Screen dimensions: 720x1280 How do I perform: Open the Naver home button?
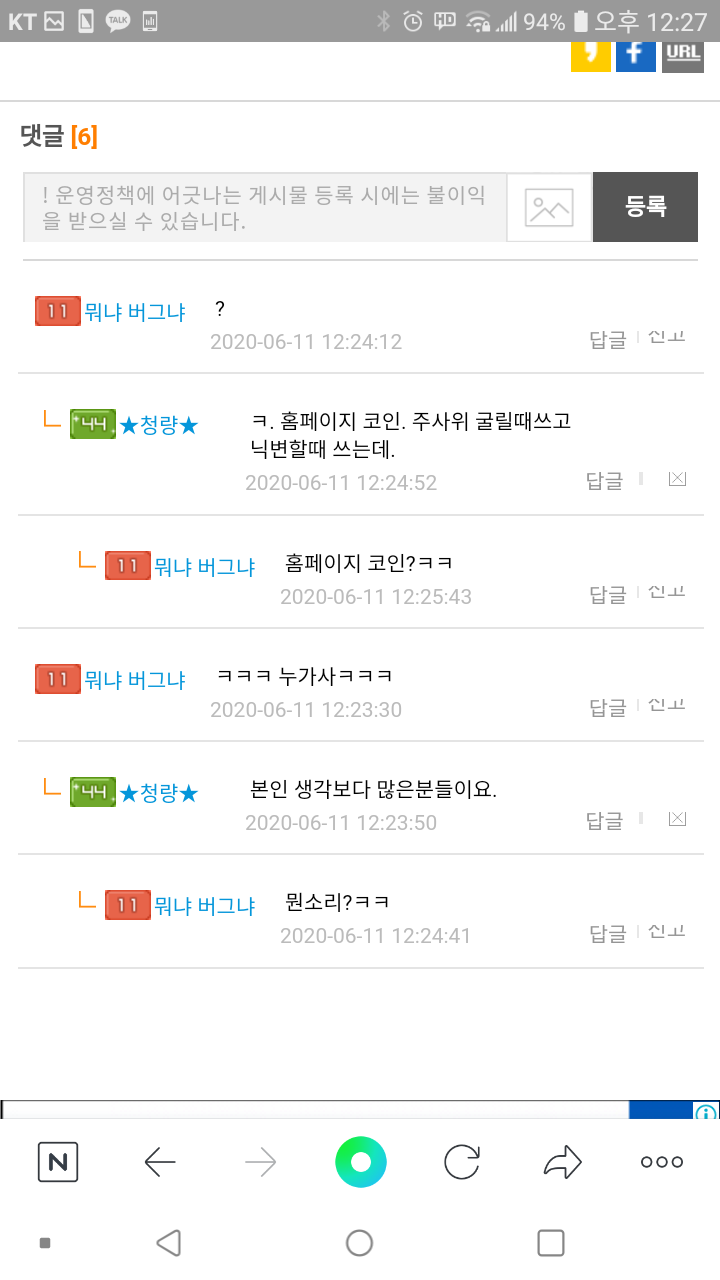[58, 1162]
